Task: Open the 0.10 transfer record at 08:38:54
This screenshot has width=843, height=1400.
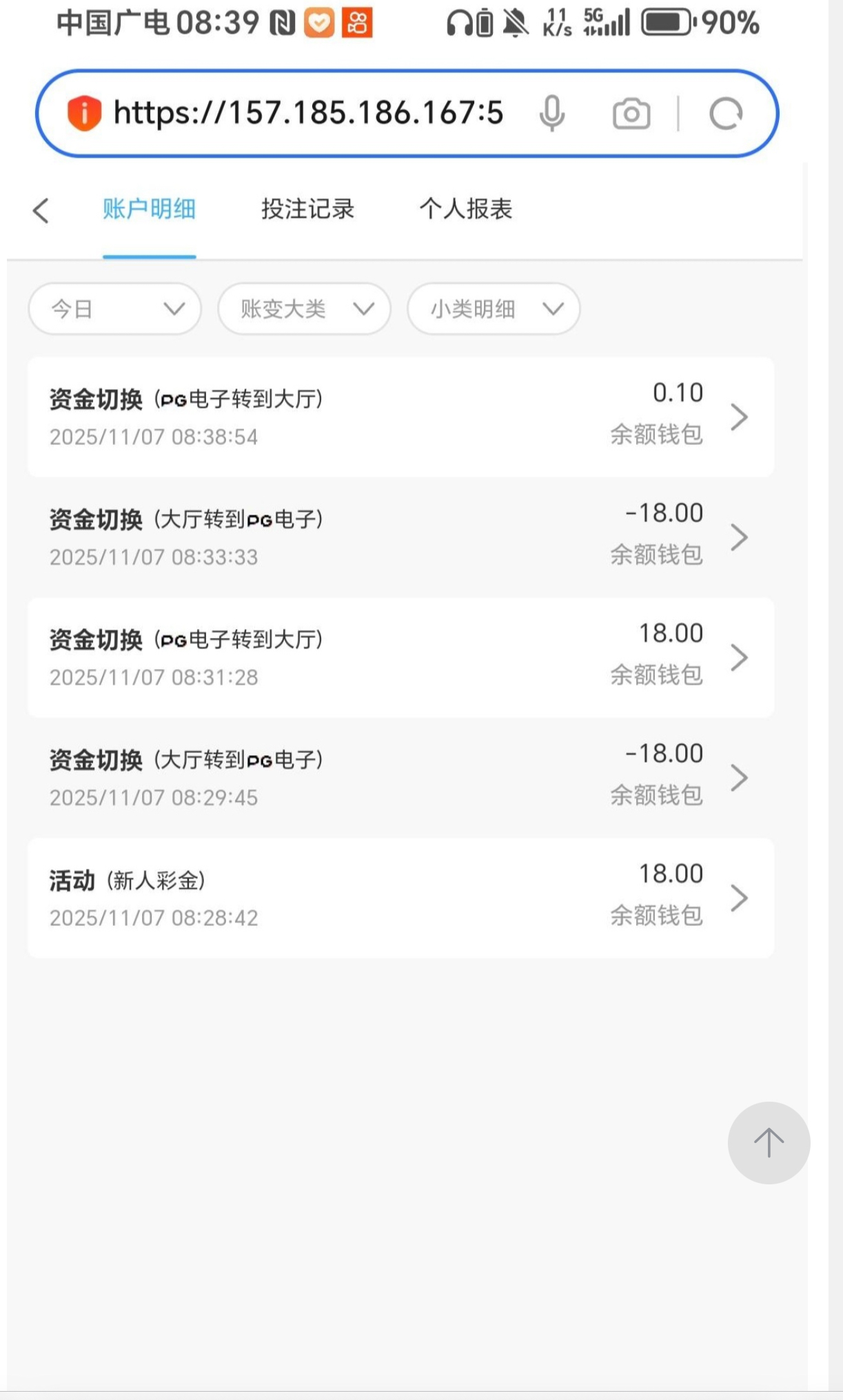Action: 400,417
